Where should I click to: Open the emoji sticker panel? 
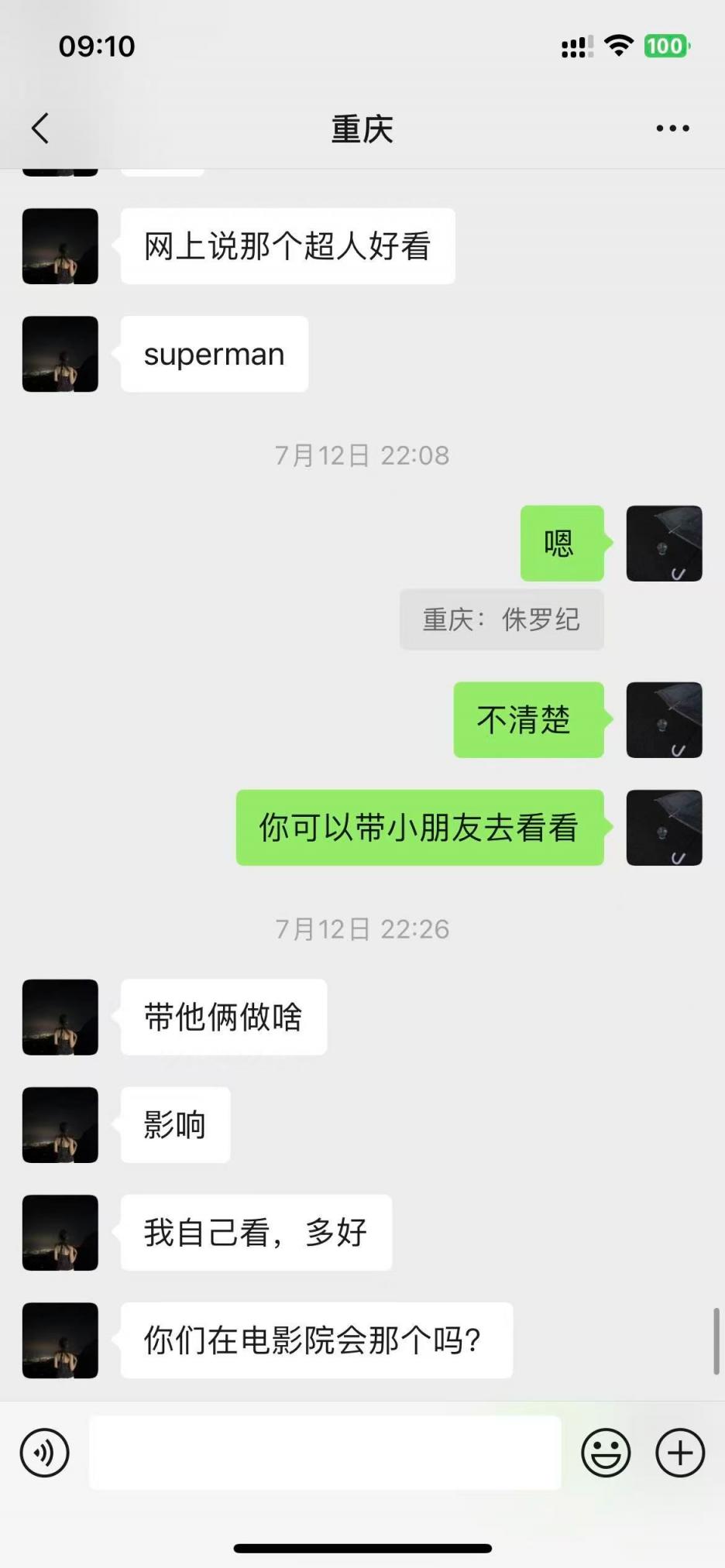[x=606, y=1453]
